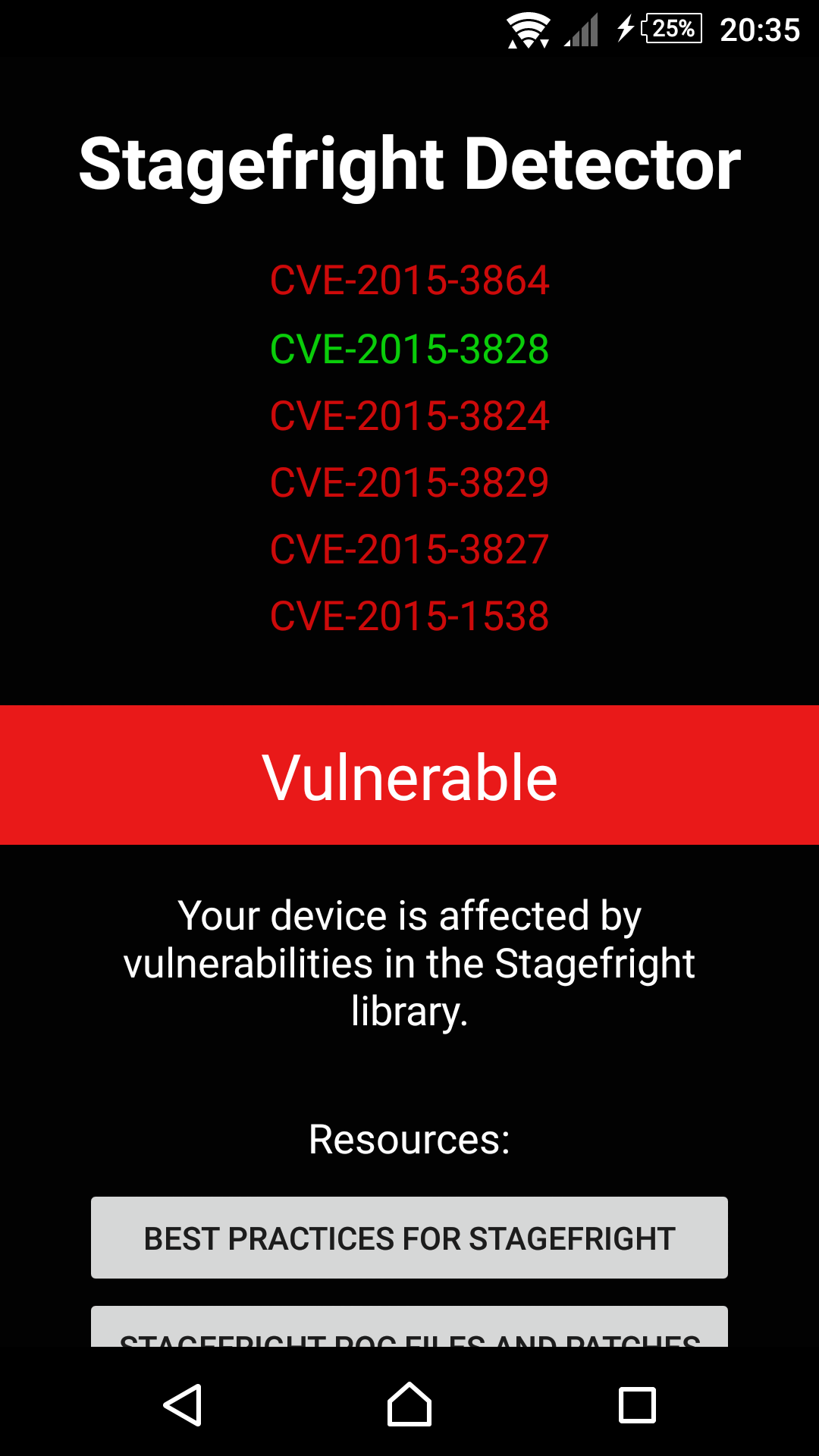The height and width of the screenshot is (1456, 819).
Task: Open Best Practices for Stagefright resource
Action: (x=409, y=1238)
